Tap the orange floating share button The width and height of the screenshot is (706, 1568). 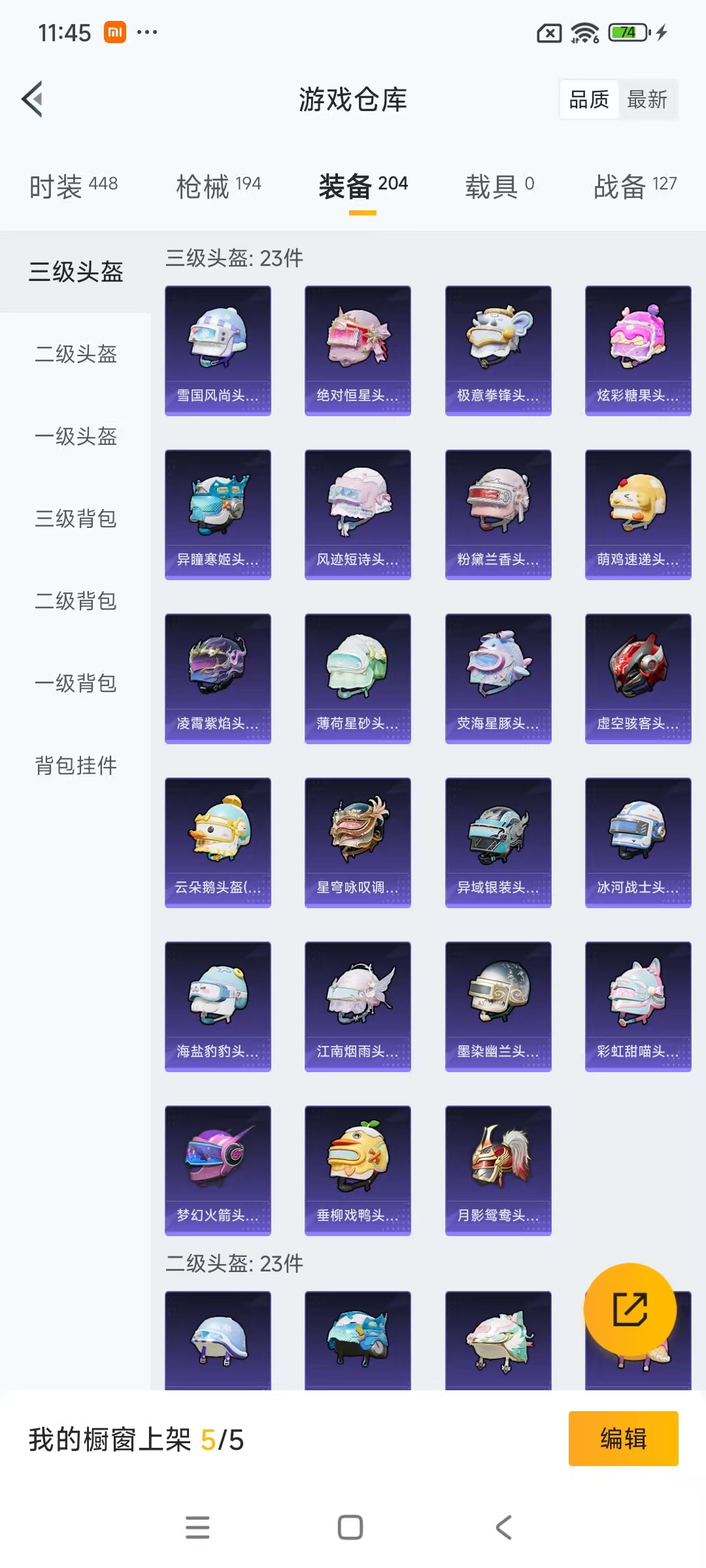[630, 1309]
